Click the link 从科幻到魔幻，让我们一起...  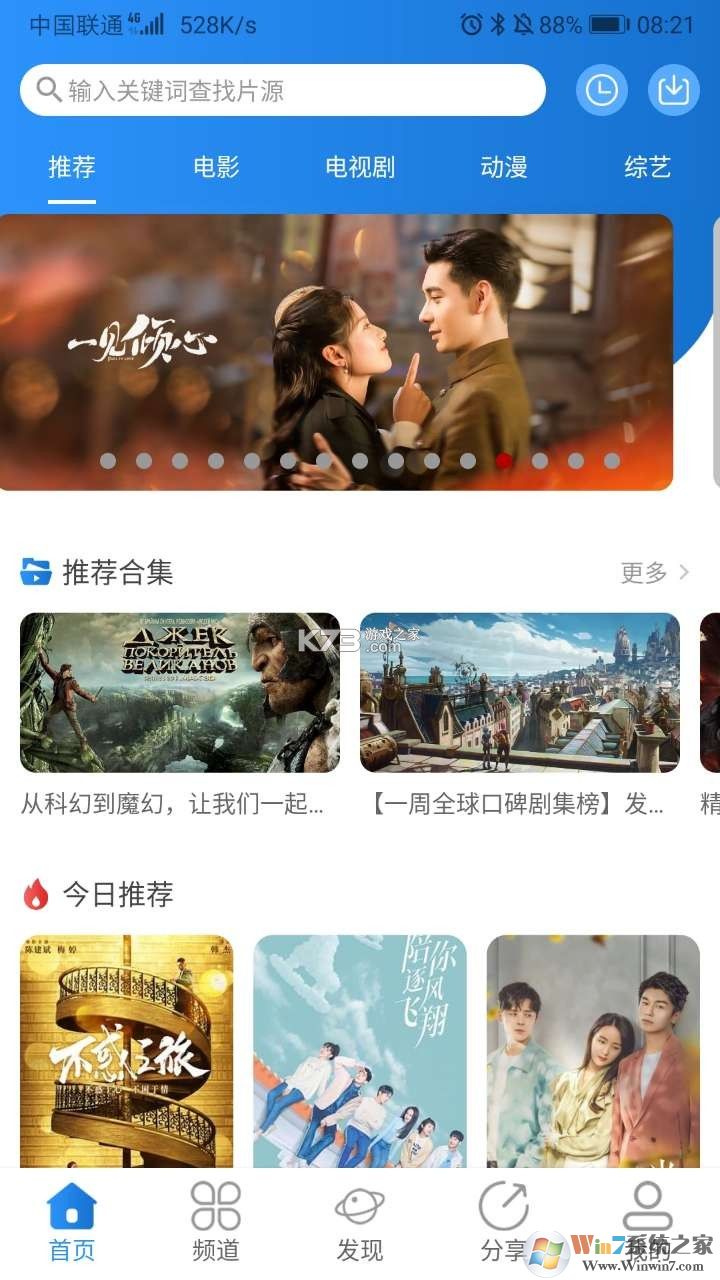(175, 805)
